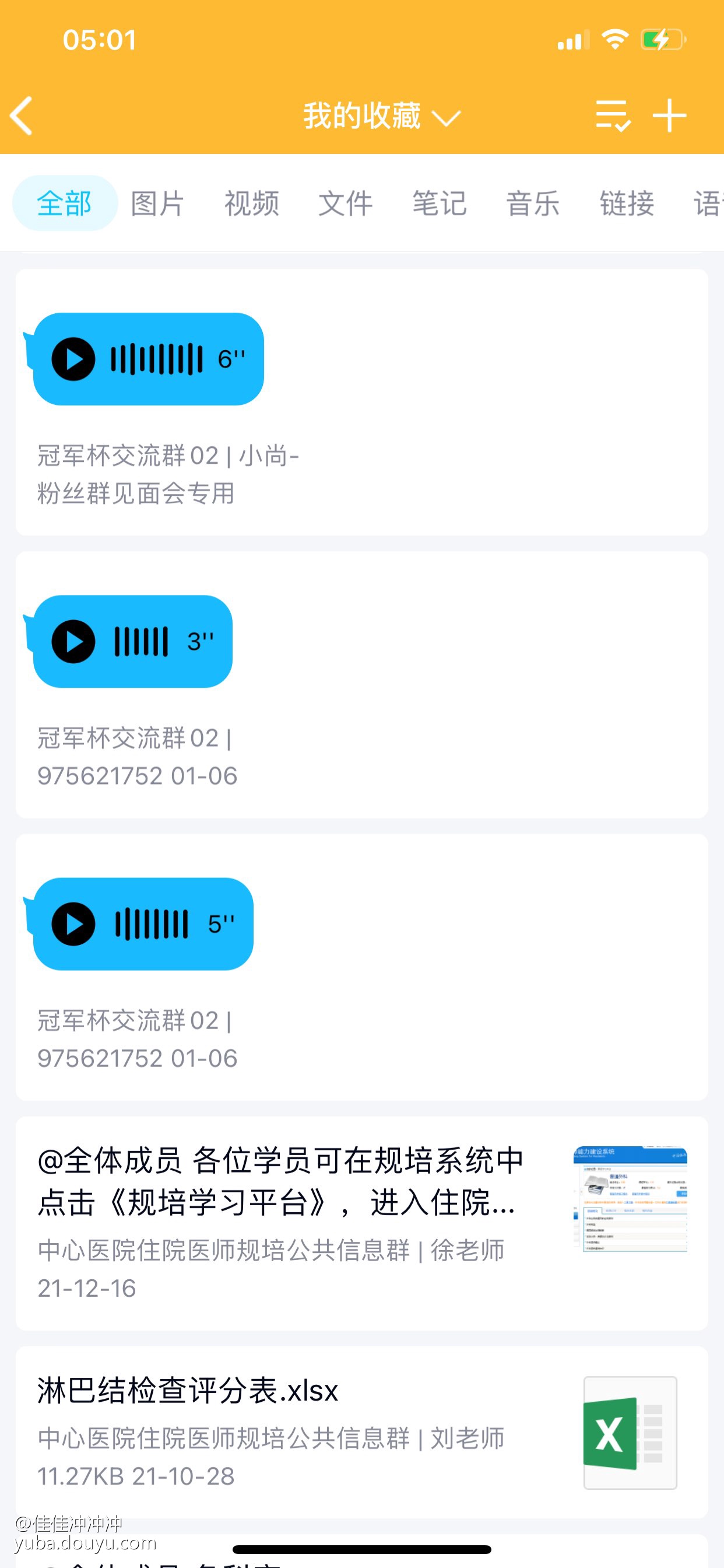Filter favorites by 音乐

pos(533,204)
